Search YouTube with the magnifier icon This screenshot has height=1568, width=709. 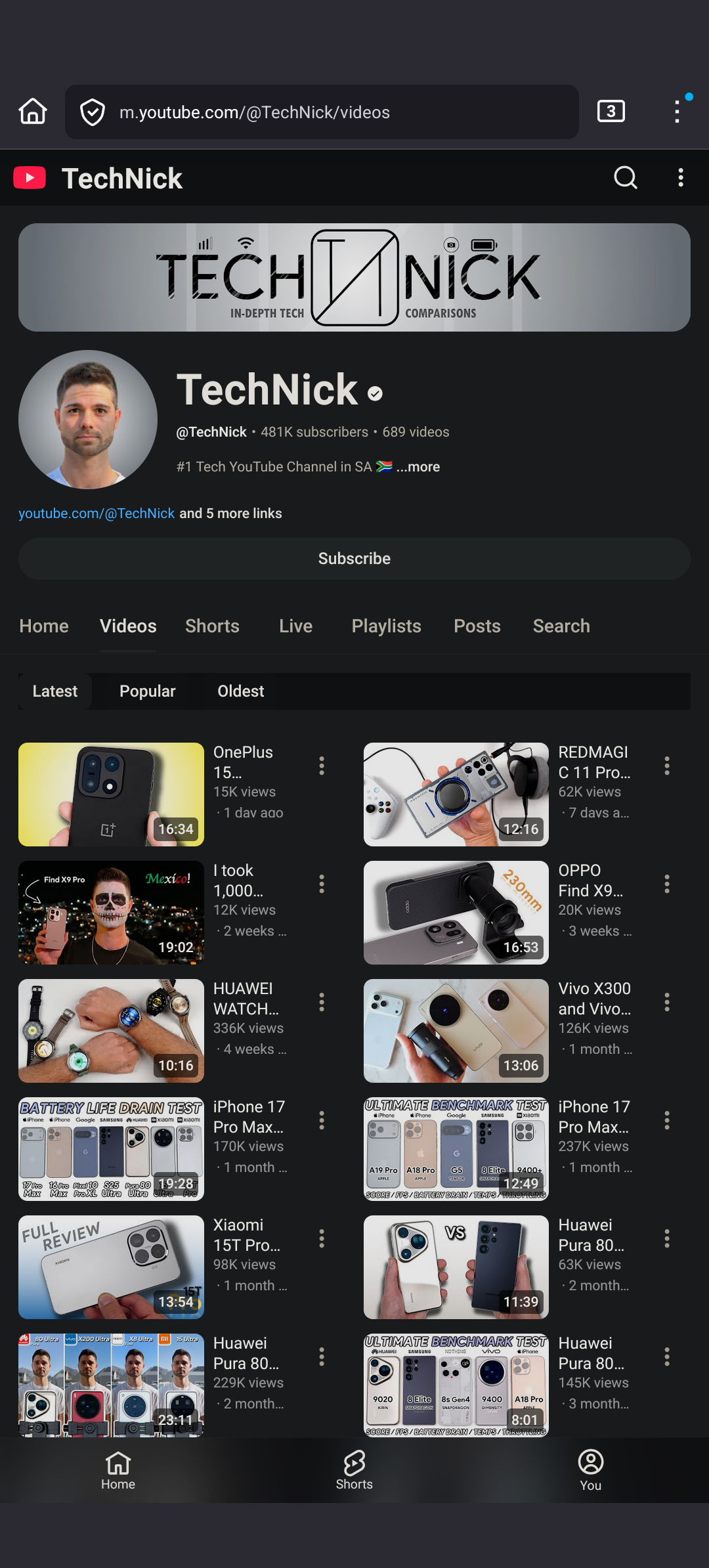coord(625,177)
